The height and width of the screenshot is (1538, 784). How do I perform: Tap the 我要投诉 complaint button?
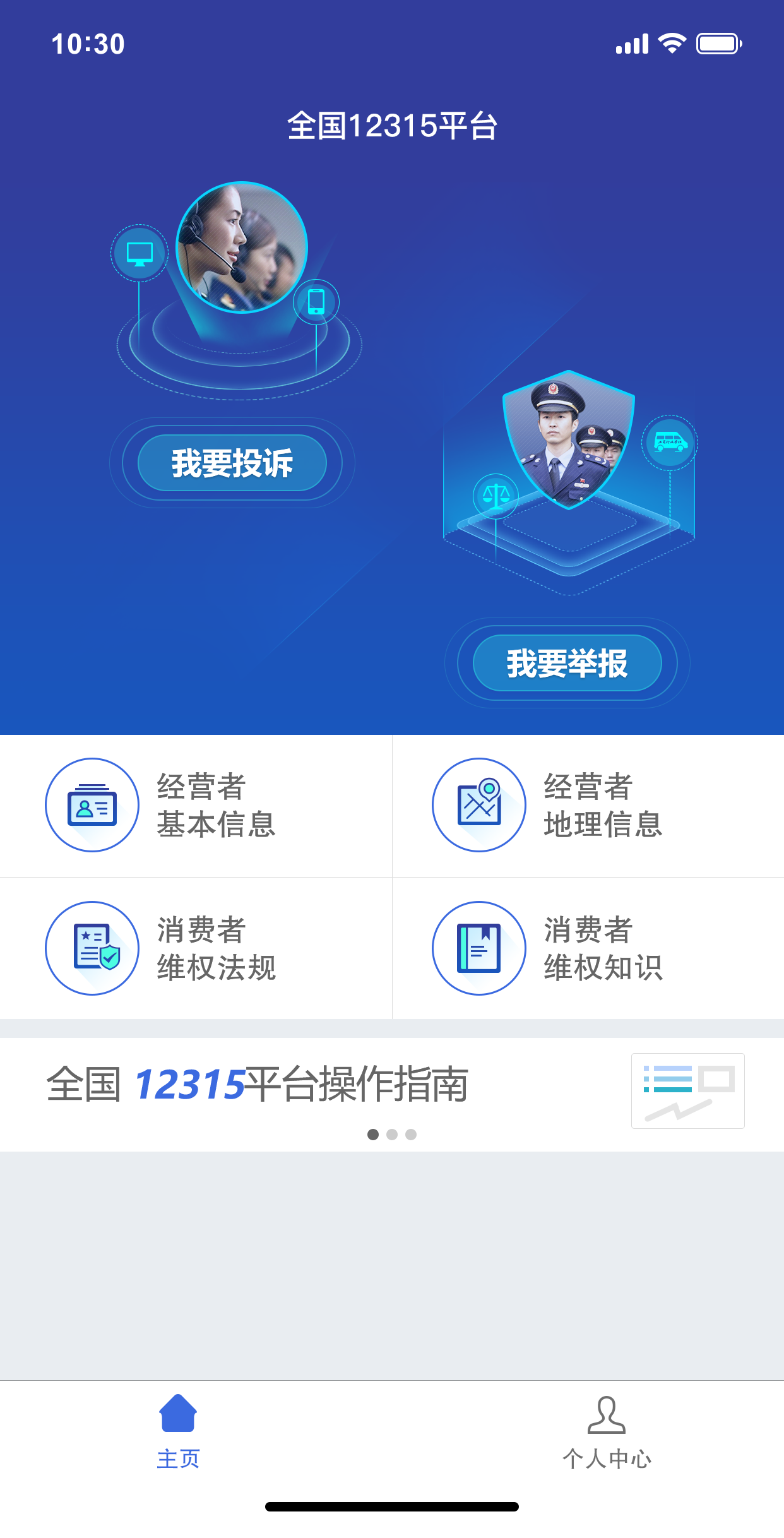coord(232,463)
